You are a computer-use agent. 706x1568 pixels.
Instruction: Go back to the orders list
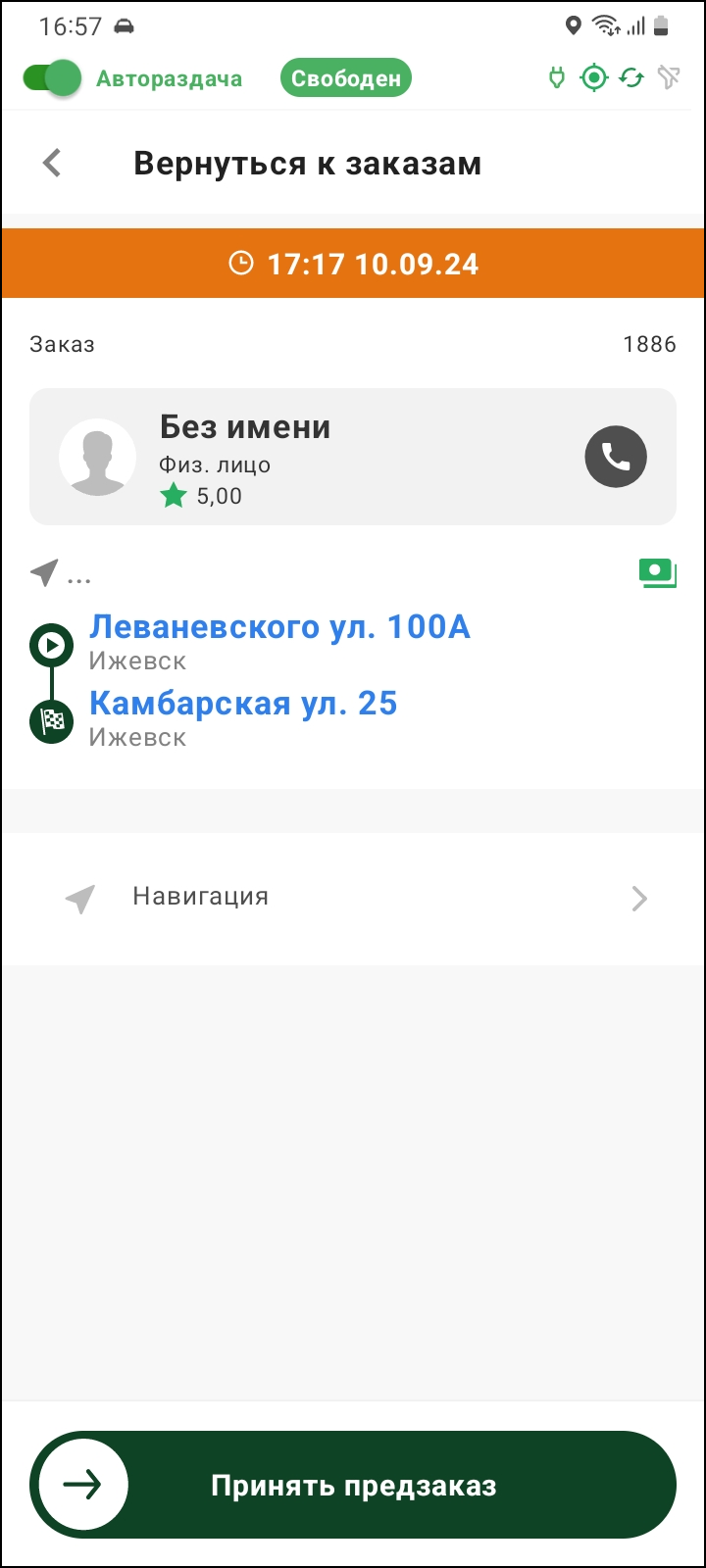53,163
